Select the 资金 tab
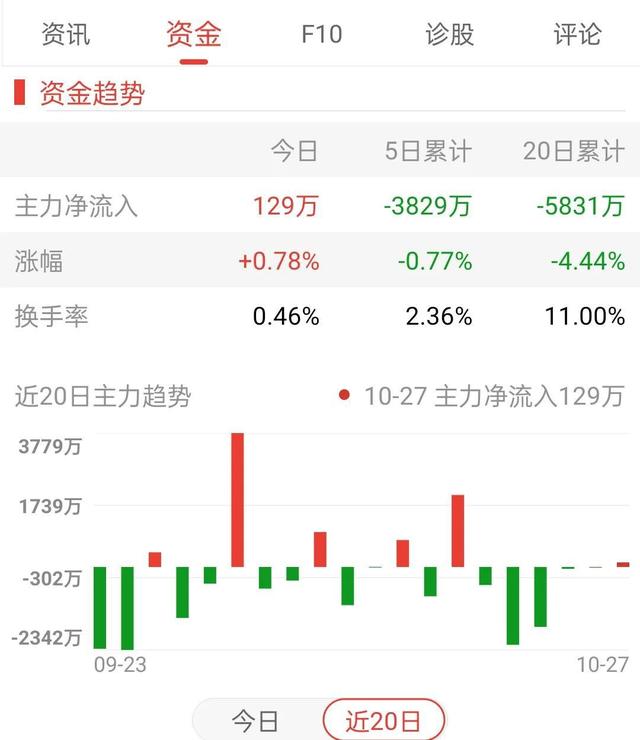 pyautogui.click(x=193, y=34)
